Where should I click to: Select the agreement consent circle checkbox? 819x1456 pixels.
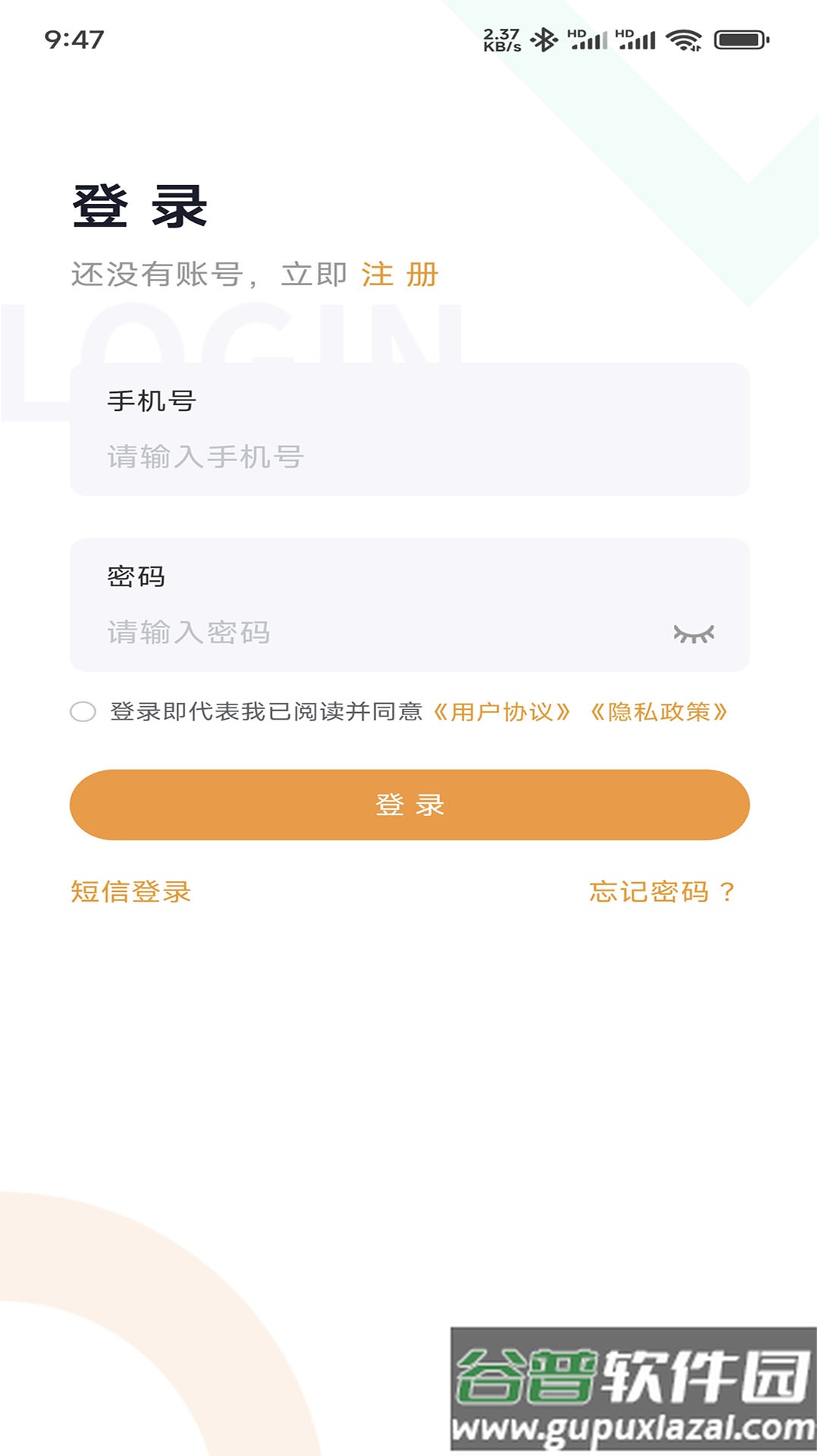tap(83, 712)
